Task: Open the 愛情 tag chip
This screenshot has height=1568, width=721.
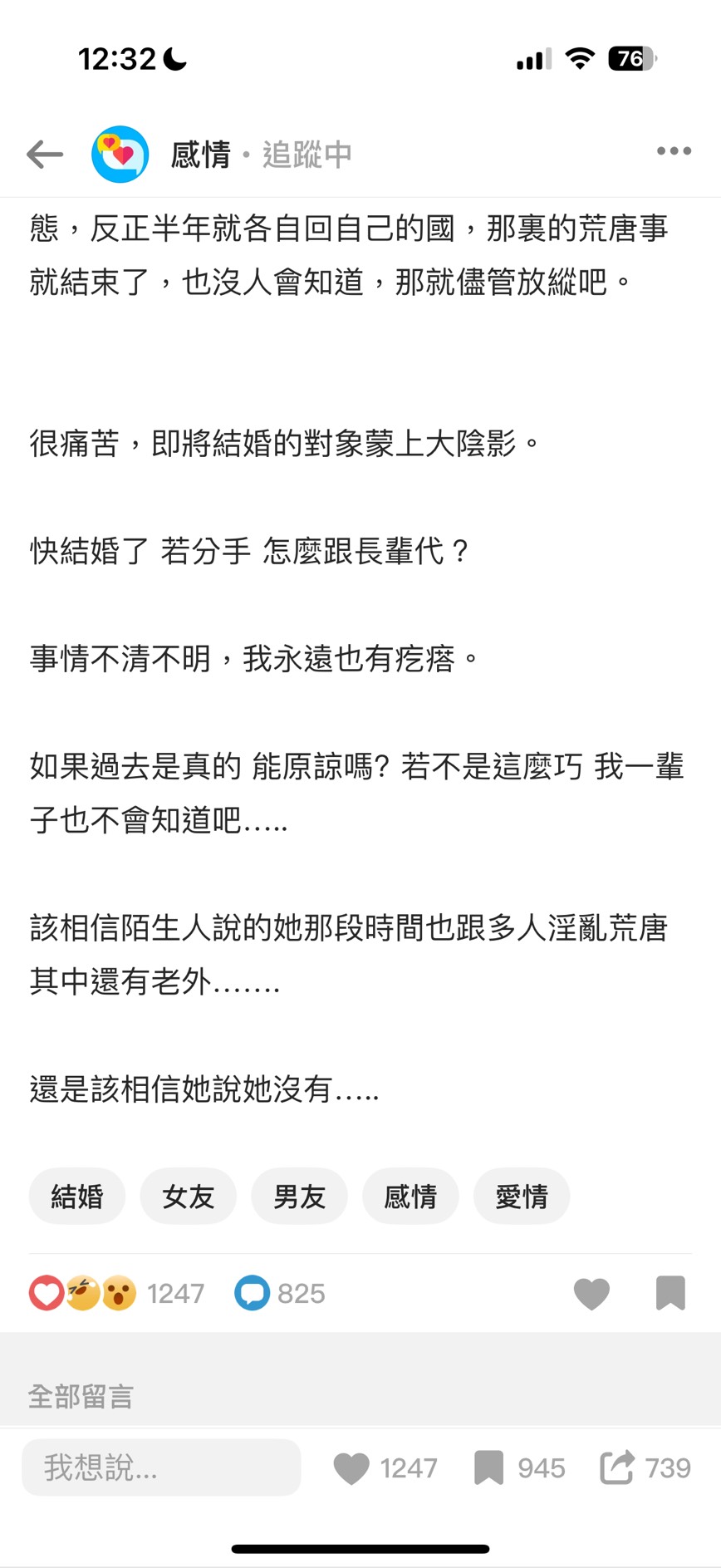Action: (x=522, y=1197)
